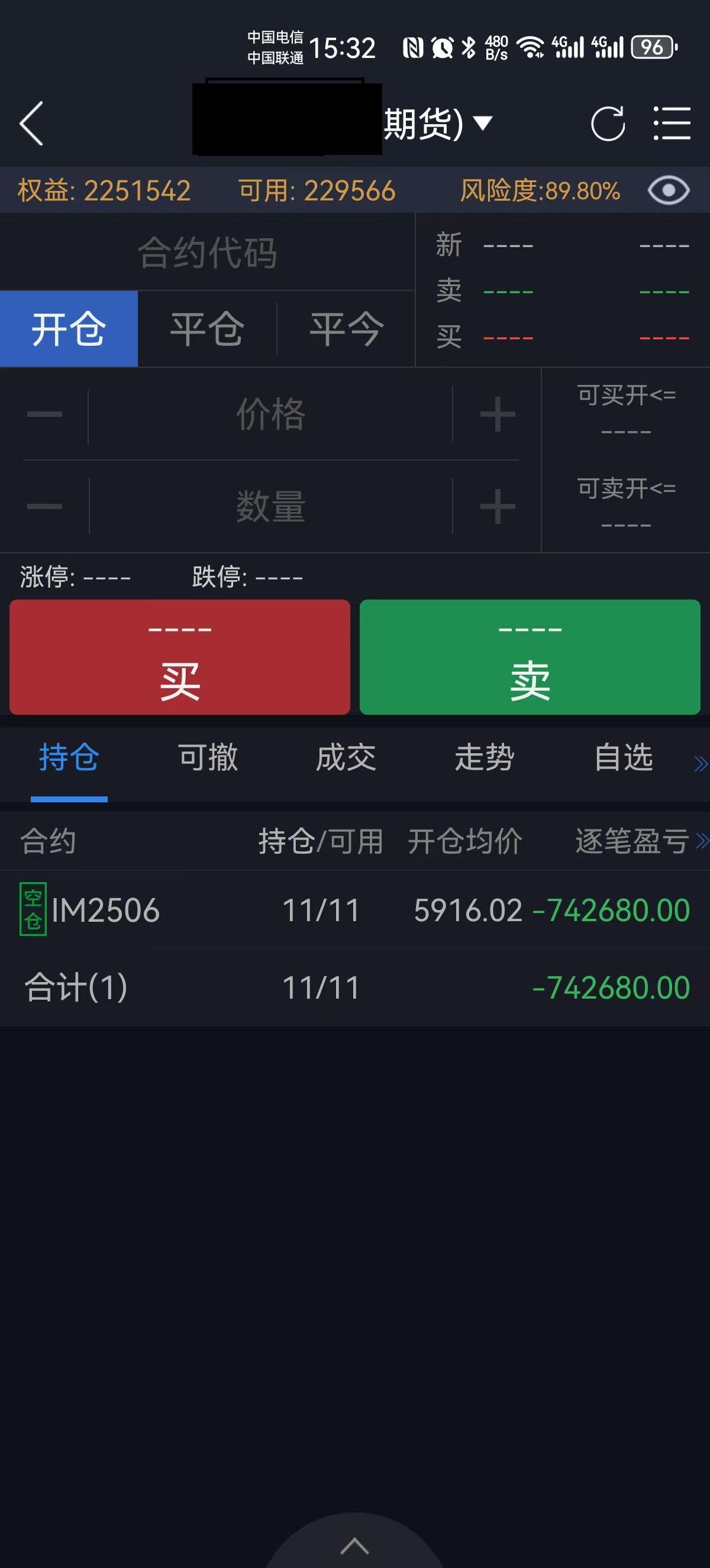The width and height of the screenshot is (710, 1568).
Task: Decrease quantity with the minus button
Action: tap(44, 506)
